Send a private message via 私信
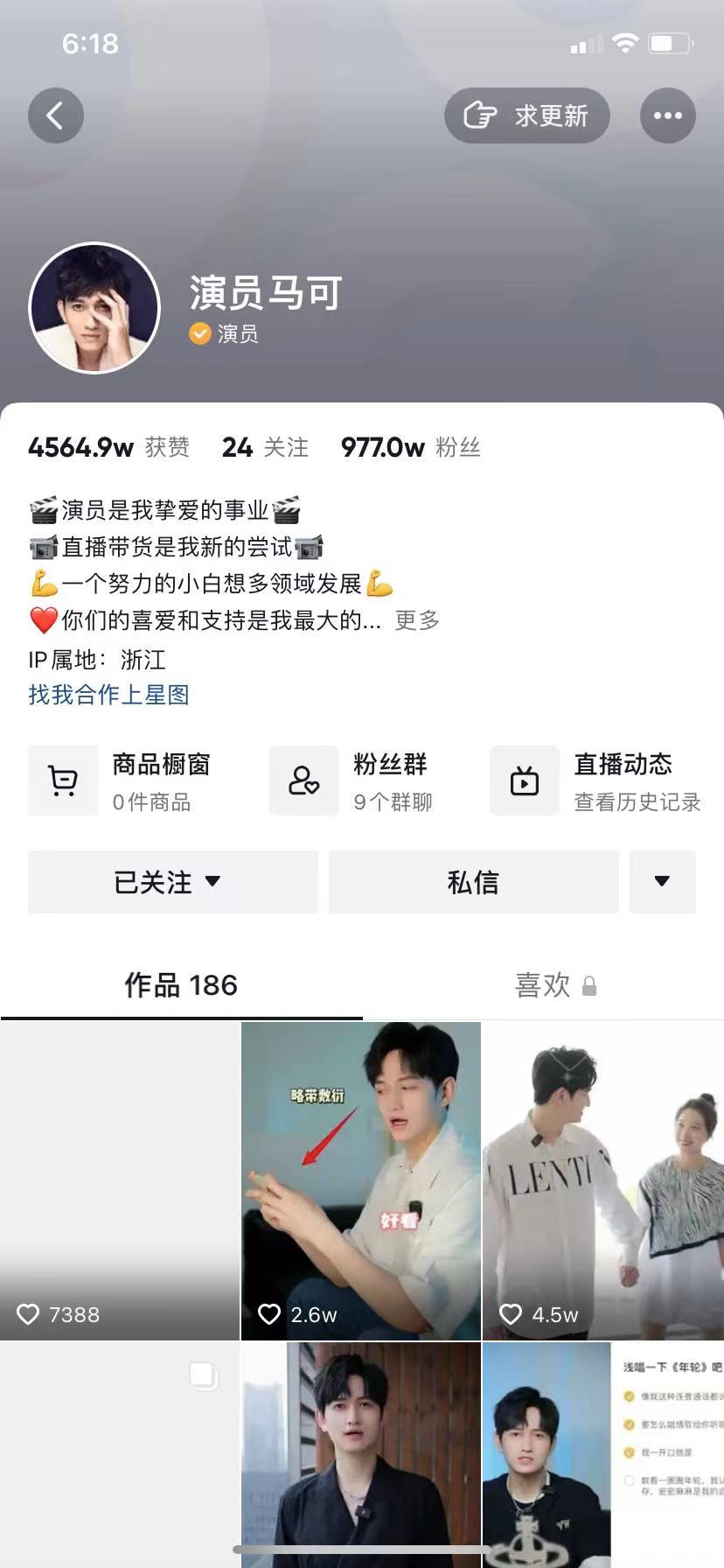The height and width of the screenshot is (1568, 724). point(473,882)
